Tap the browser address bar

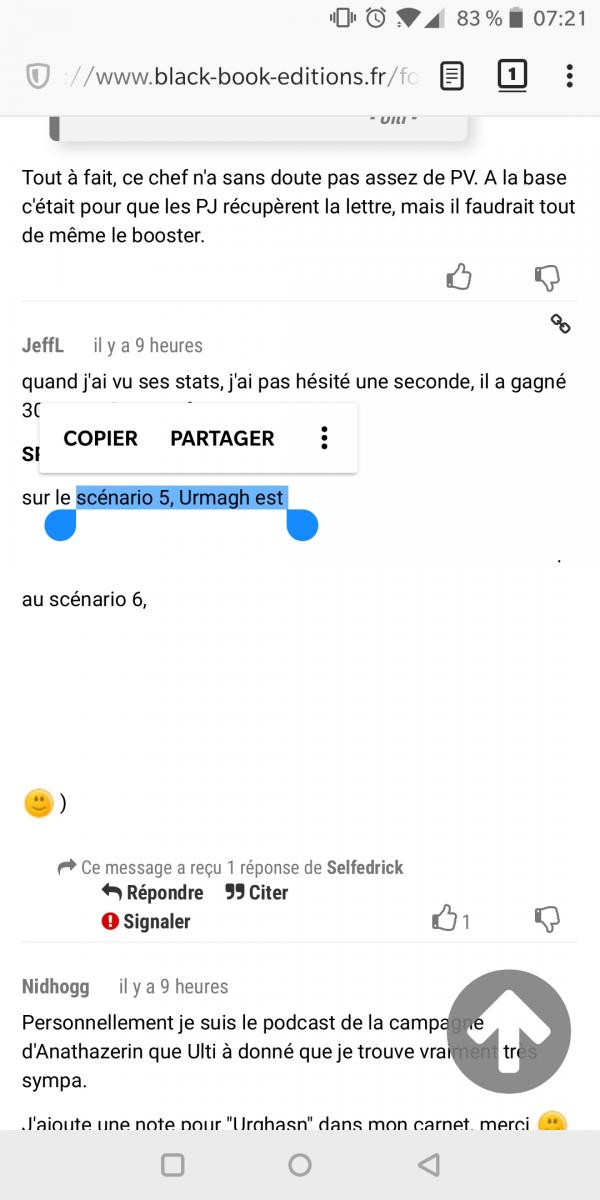pyautogui.click(x=240, y=76)
